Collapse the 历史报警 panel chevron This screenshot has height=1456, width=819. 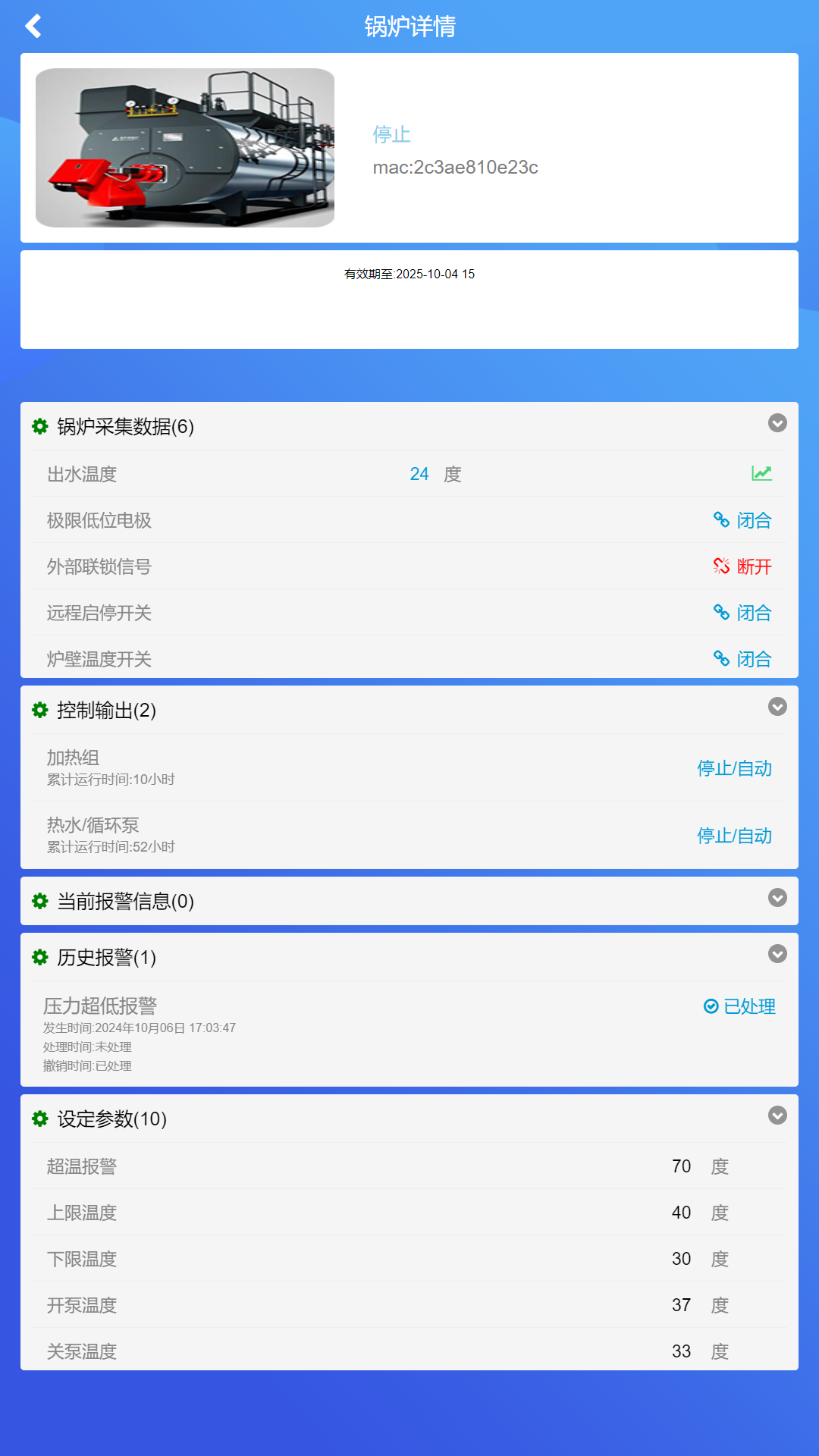coord(777,954)
